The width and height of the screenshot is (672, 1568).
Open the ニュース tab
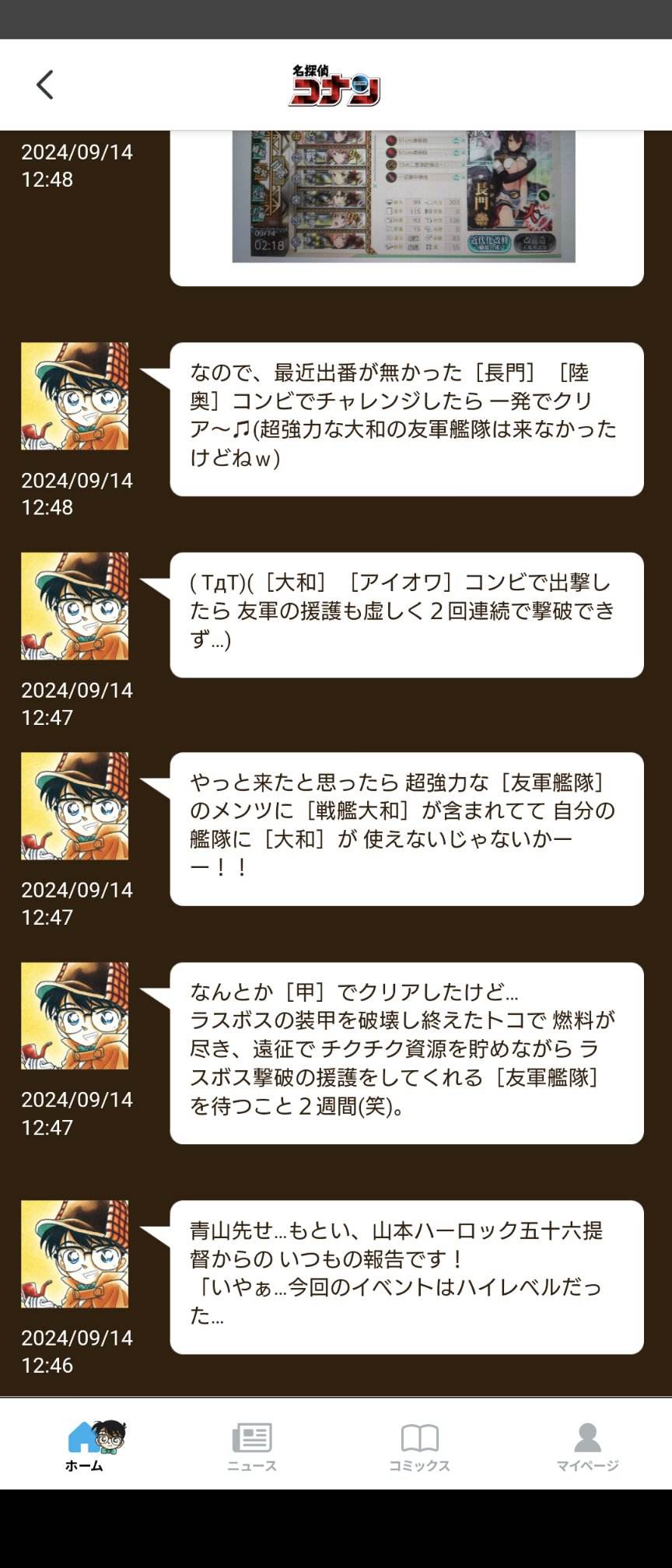[x=252, y=1445]
